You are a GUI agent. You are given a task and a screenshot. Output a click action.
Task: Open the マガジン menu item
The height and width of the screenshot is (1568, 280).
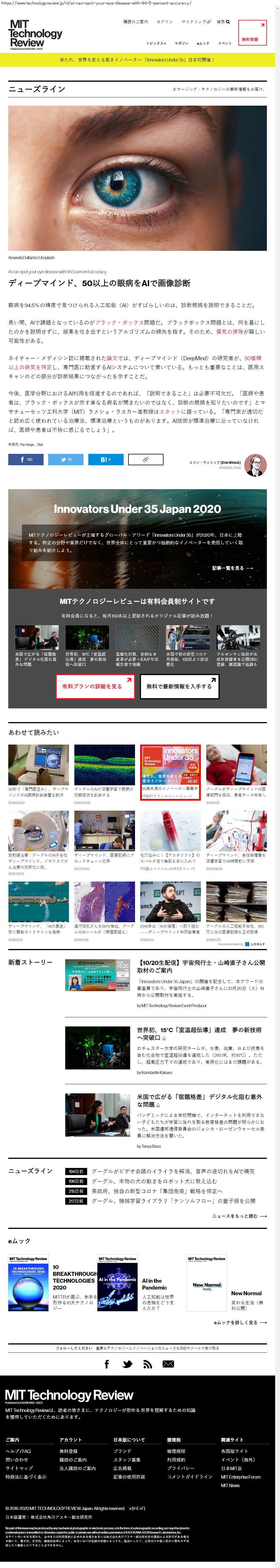pos(181,43)
